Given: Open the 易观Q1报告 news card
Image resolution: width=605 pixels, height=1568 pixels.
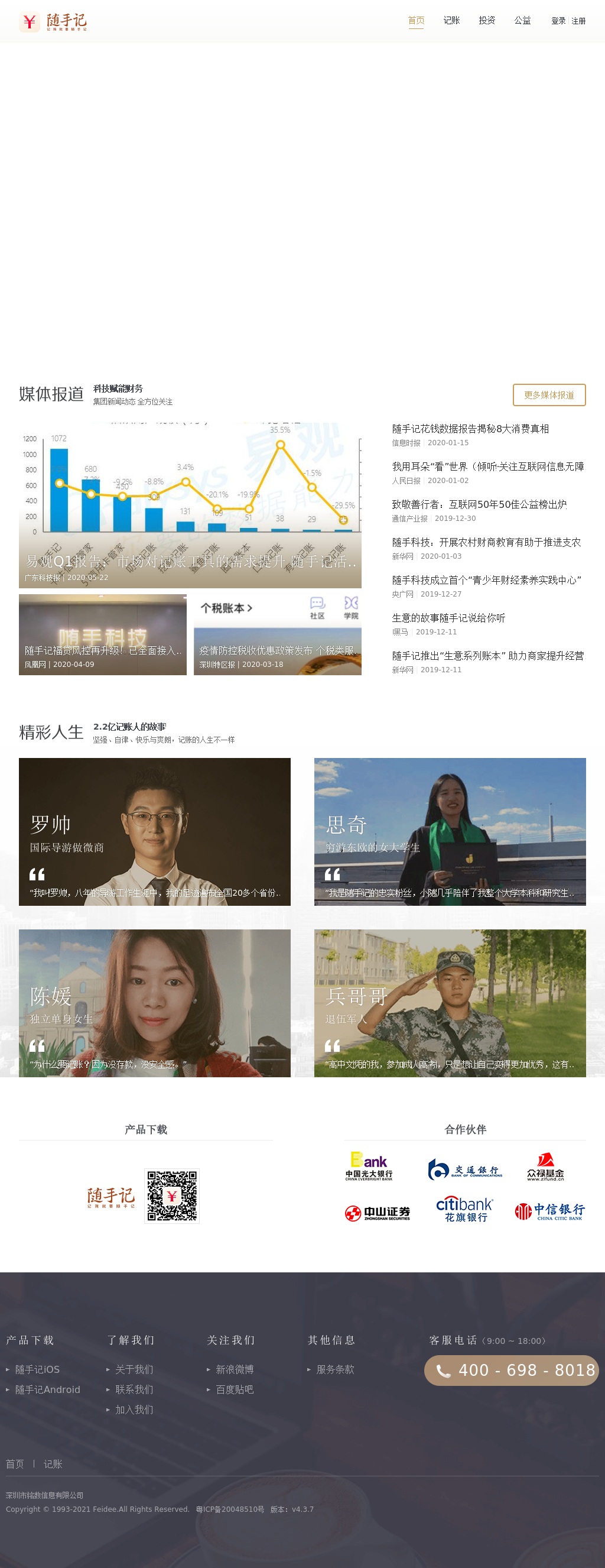Looking at the screenshot, I should 190,505.
